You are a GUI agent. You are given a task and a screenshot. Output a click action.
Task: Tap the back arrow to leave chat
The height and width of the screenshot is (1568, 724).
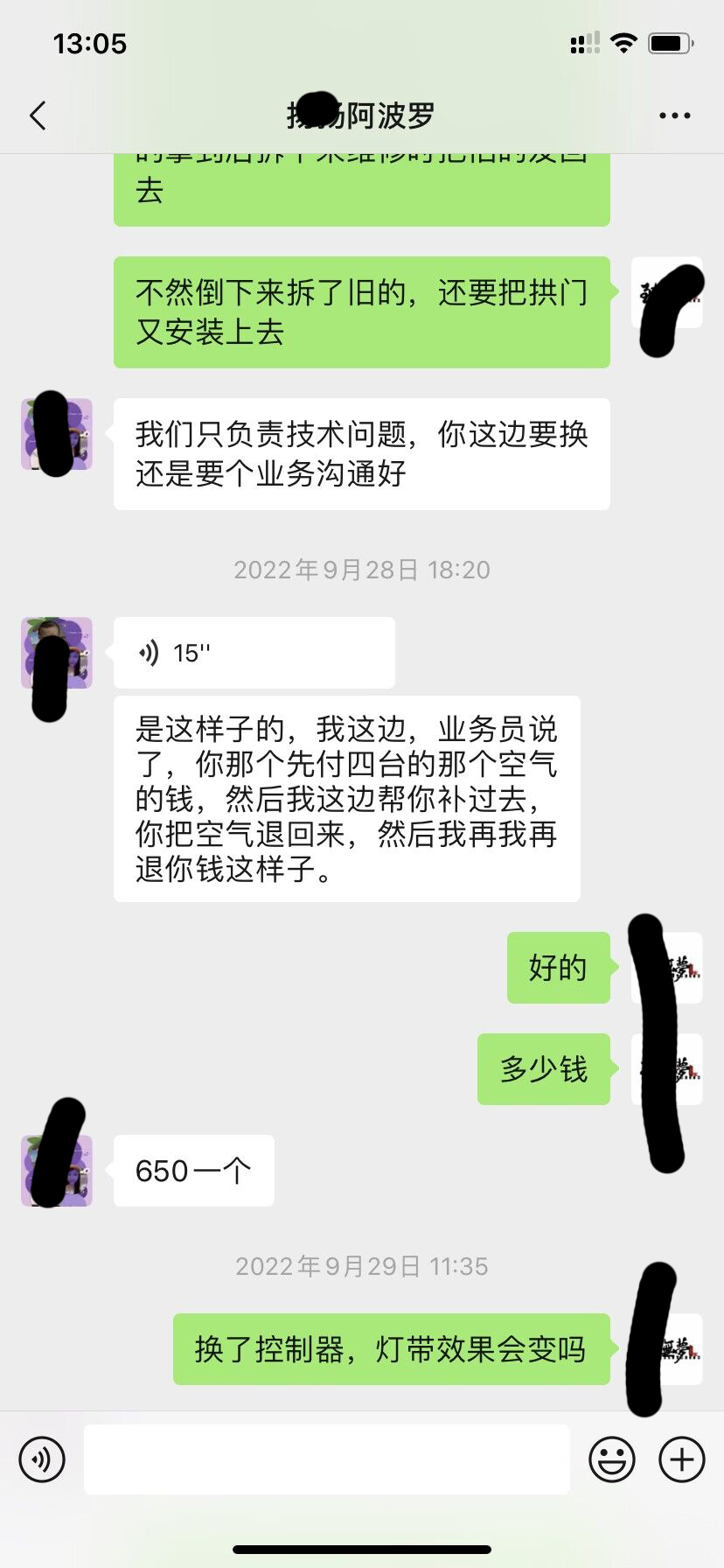click(x=36, y=115)
